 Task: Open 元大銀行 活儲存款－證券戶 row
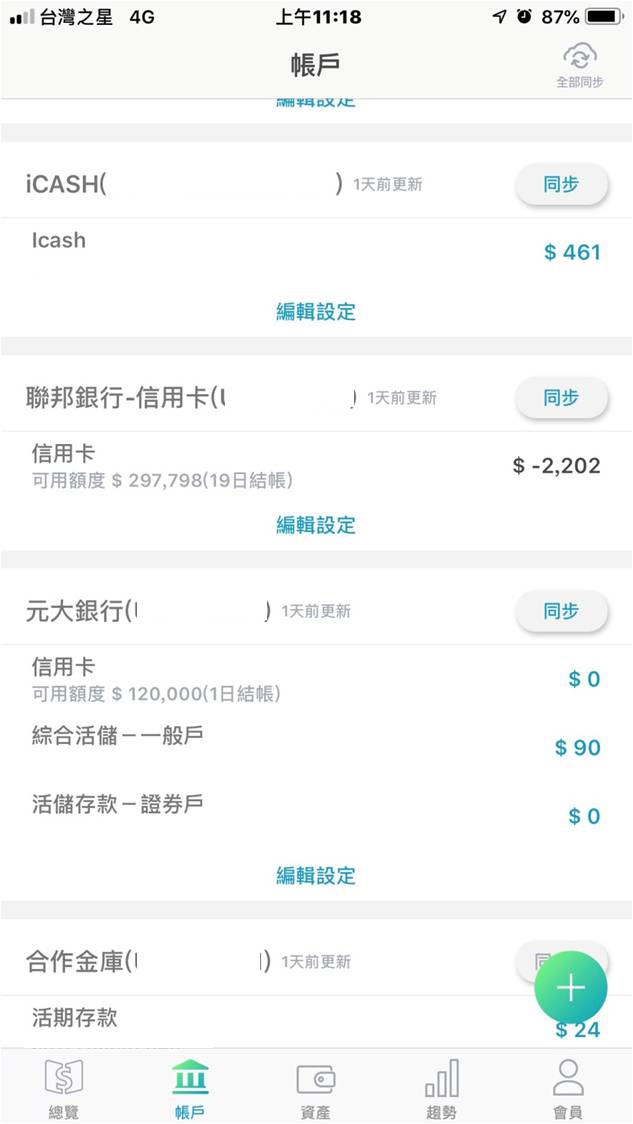pos(316,810)
